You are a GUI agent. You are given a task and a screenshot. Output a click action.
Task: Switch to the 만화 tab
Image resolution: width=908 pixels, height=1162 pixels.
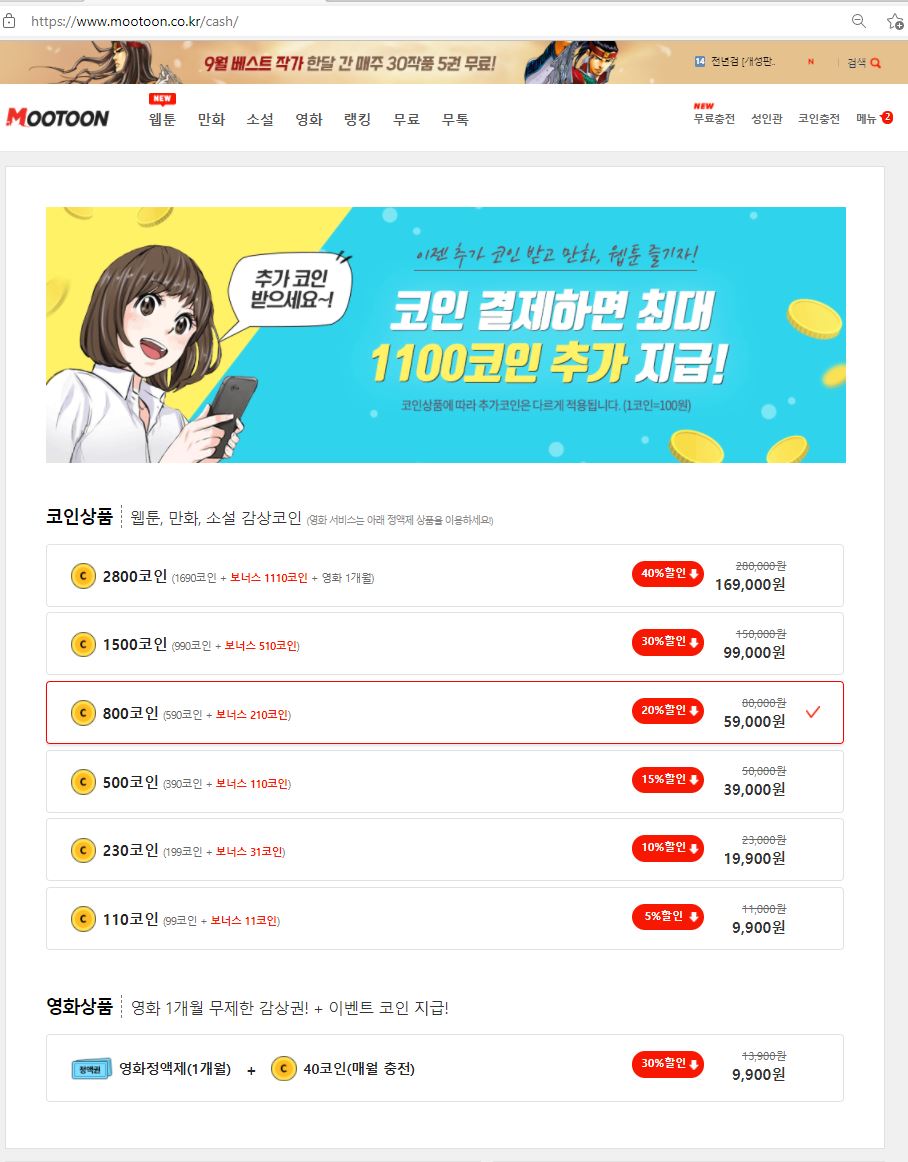coord(211,119)
